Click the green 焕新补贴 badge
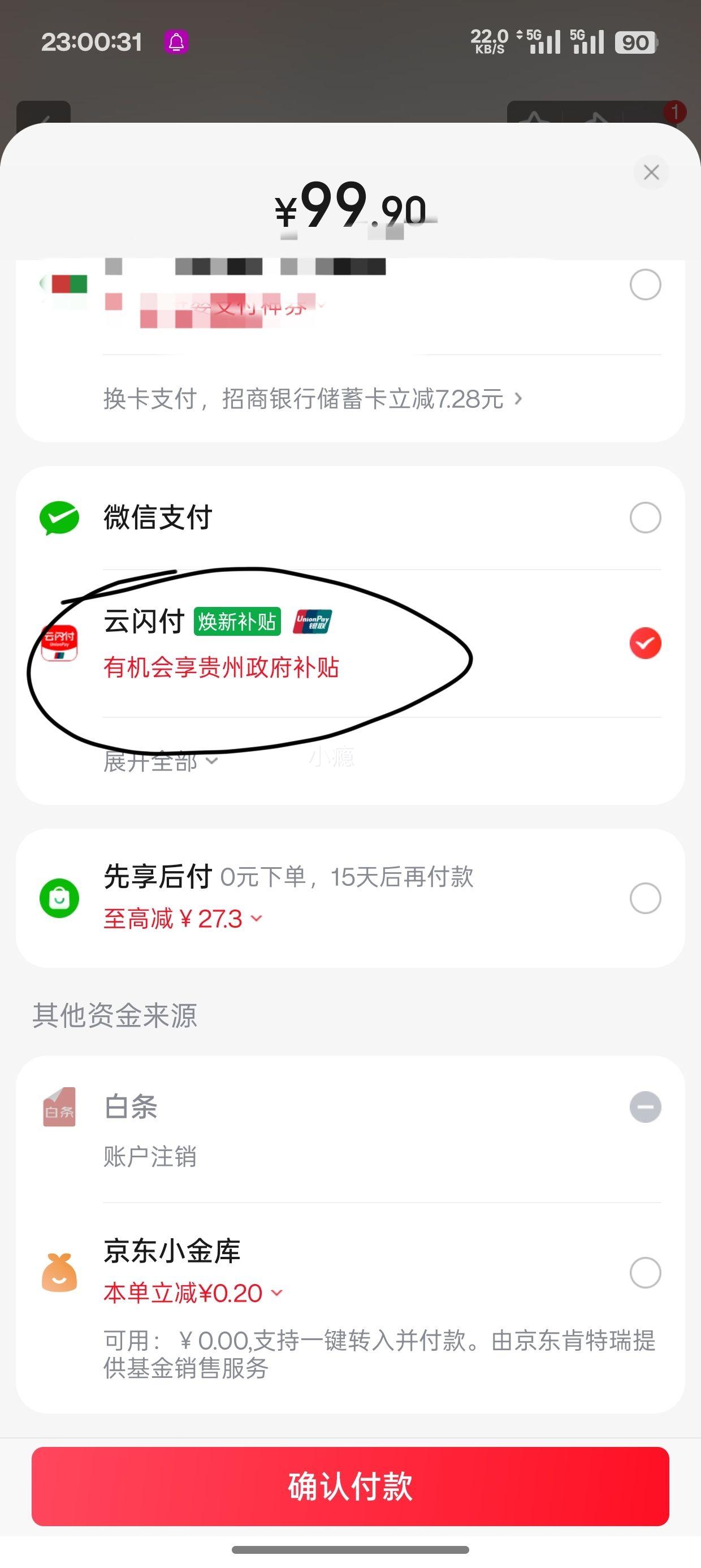Viewport: 701px width, 1568px height. pyautogui.click(x=237, y=622)
